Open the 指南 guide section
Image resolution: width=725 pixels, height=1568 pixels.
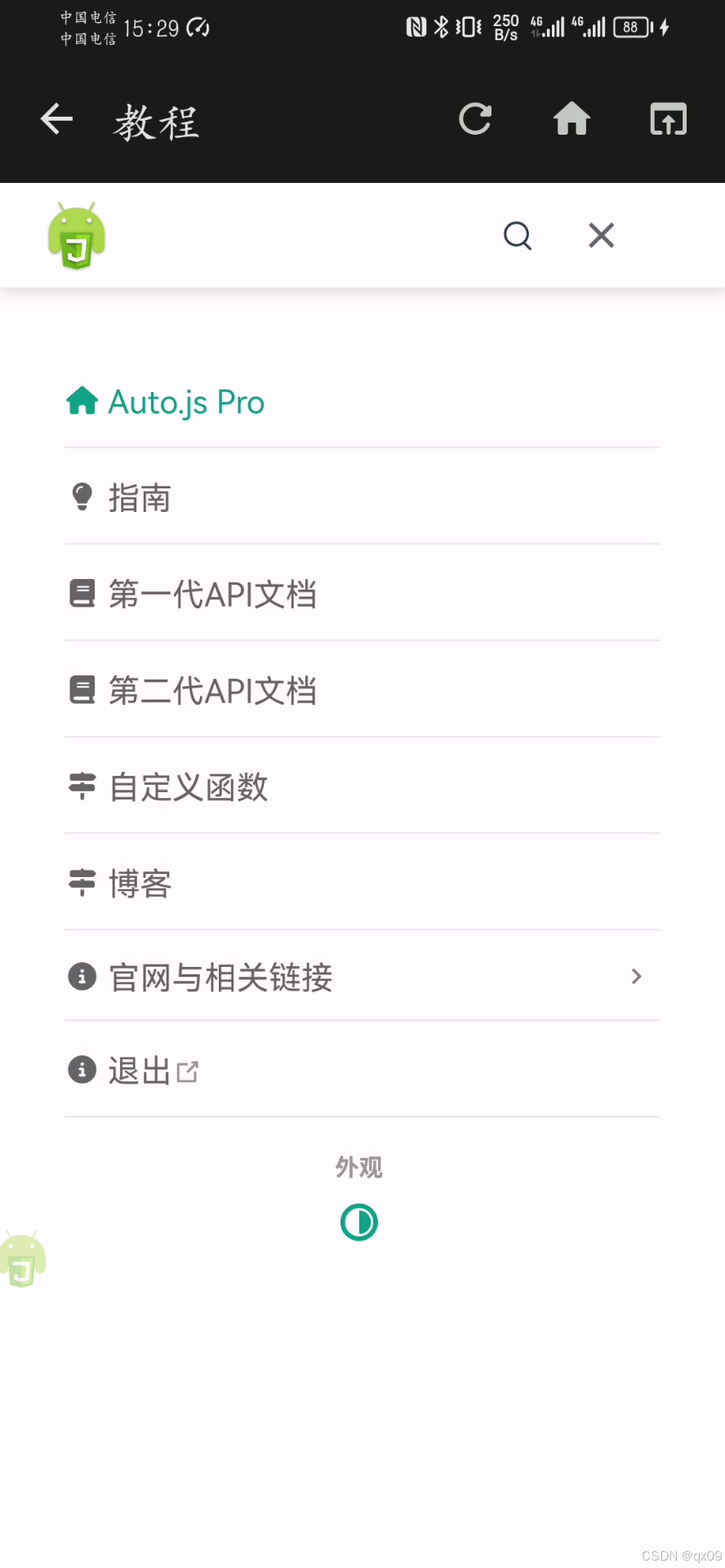click(362, 497)
